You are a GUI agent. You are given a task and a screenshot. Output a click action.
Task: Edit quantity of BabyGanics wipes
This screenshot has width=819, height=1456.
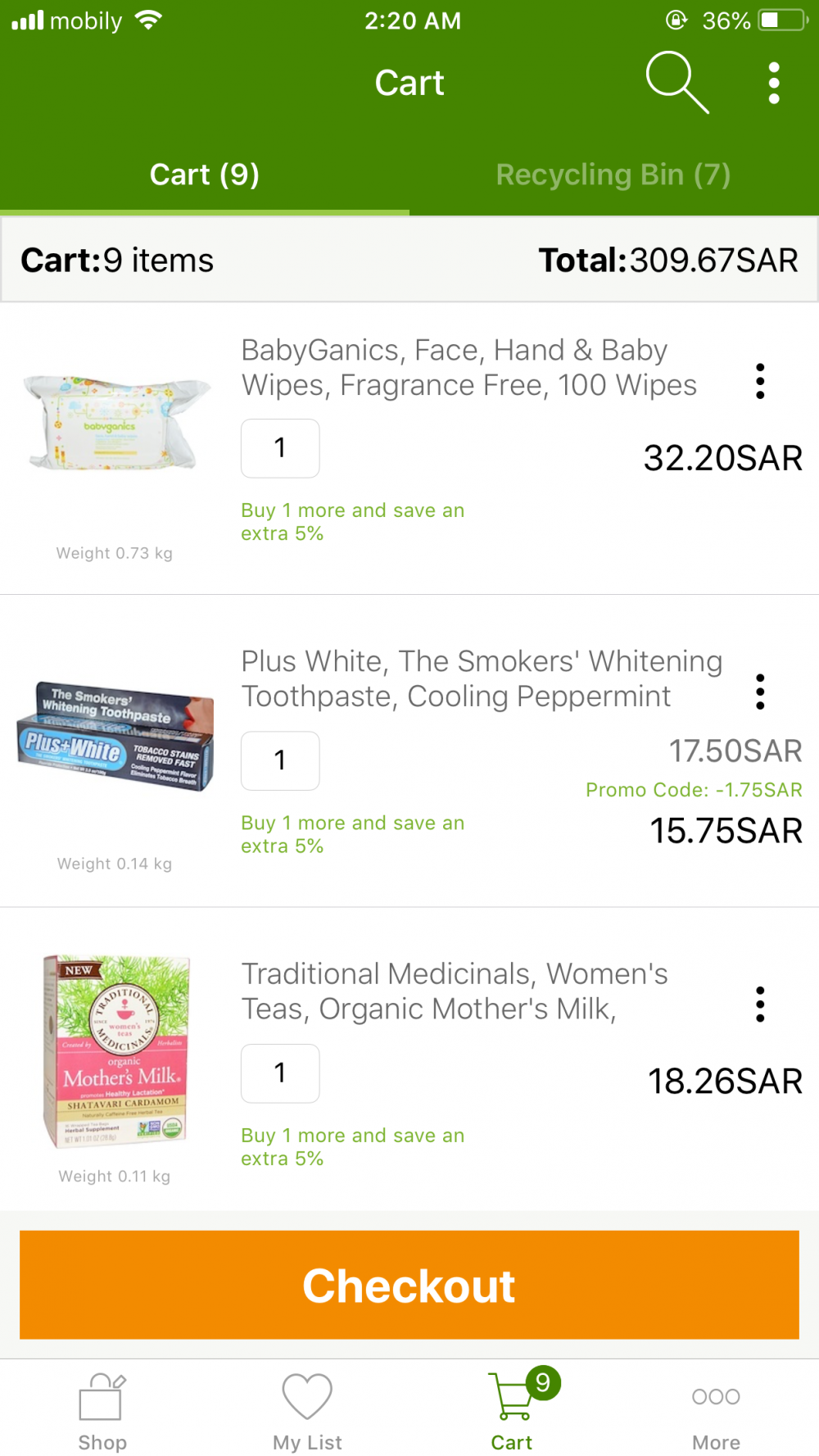(x=280, y=448)
